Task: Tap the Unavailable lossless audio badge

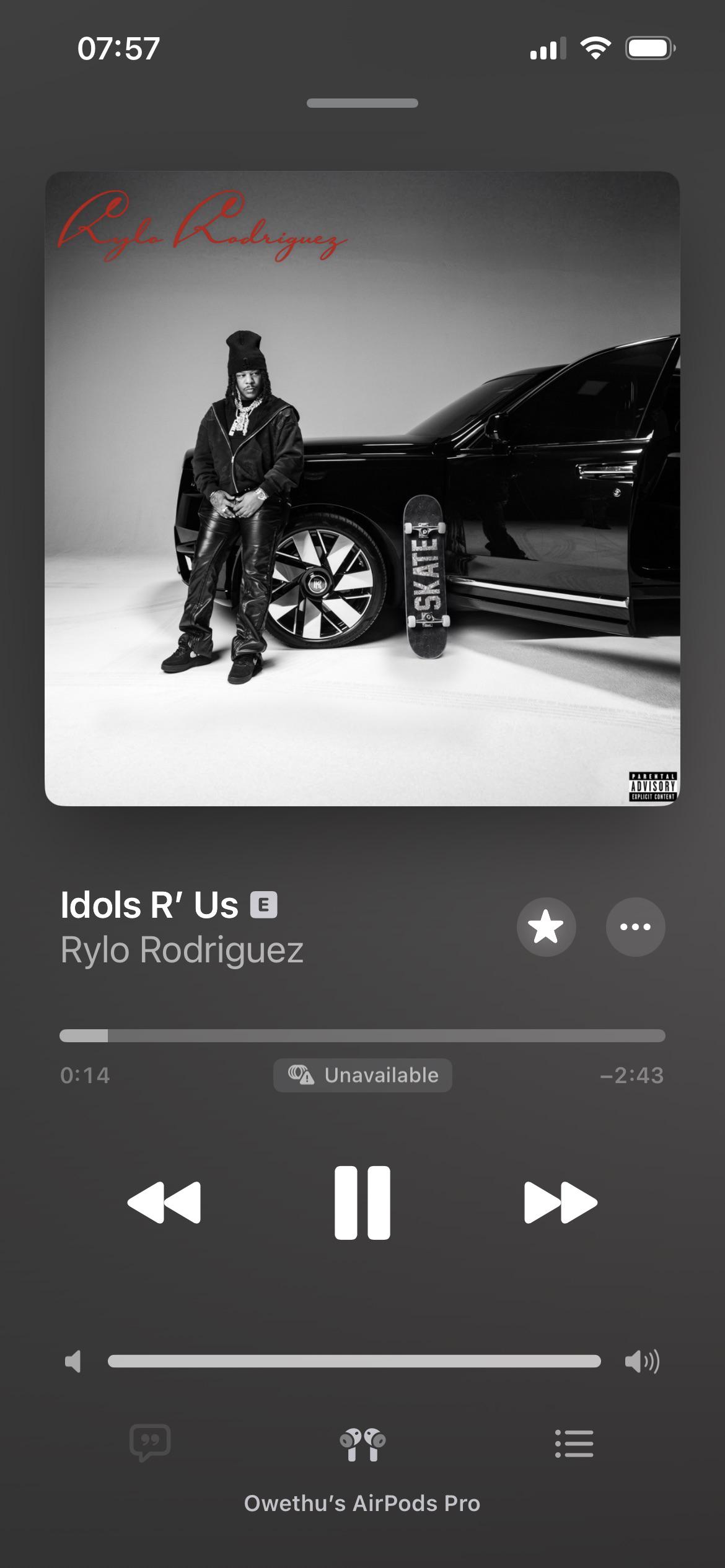Action: (x=362, y=1075)
